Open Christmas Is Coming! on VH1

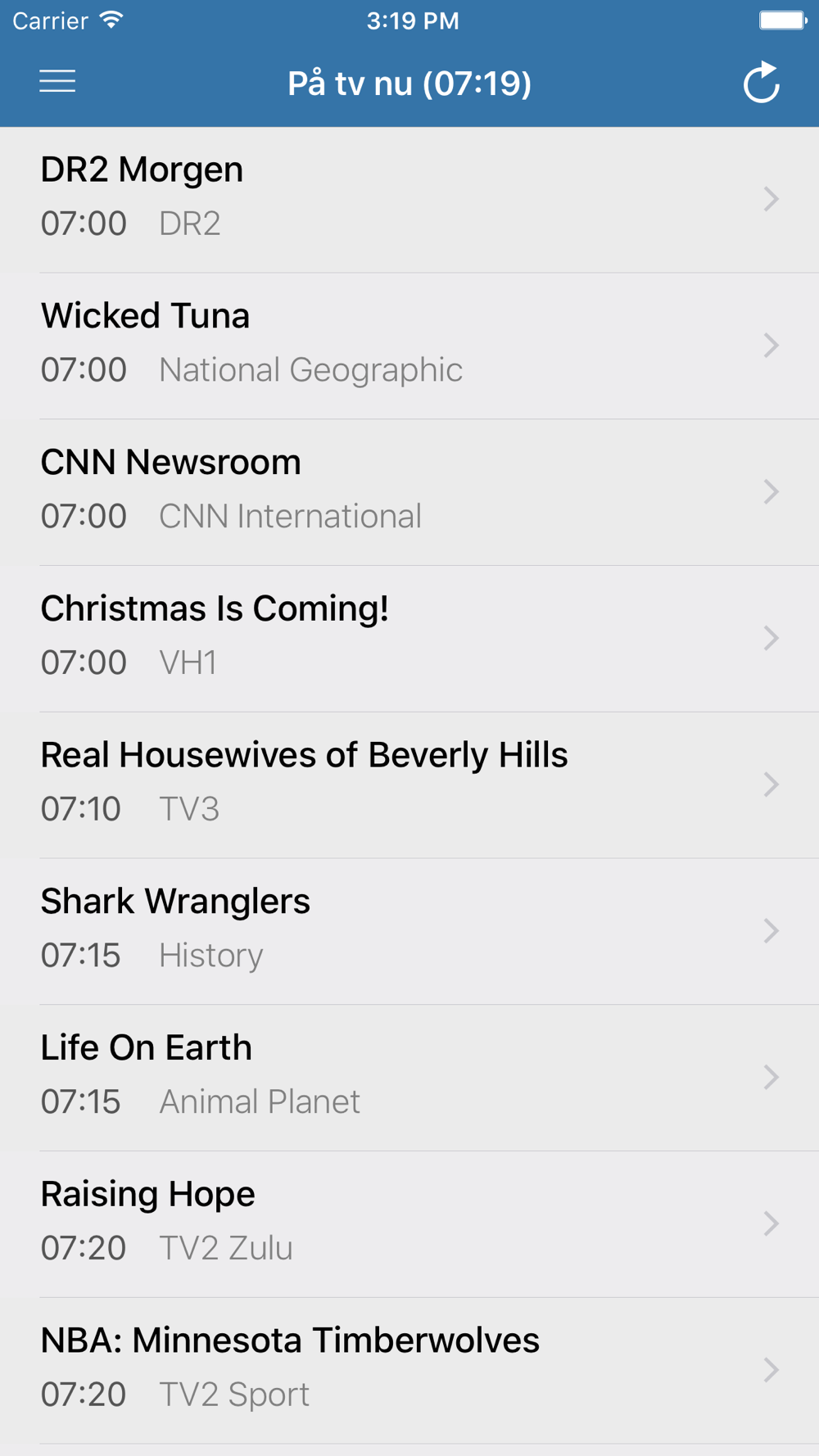pyautogui.click(x=409, y=639)
